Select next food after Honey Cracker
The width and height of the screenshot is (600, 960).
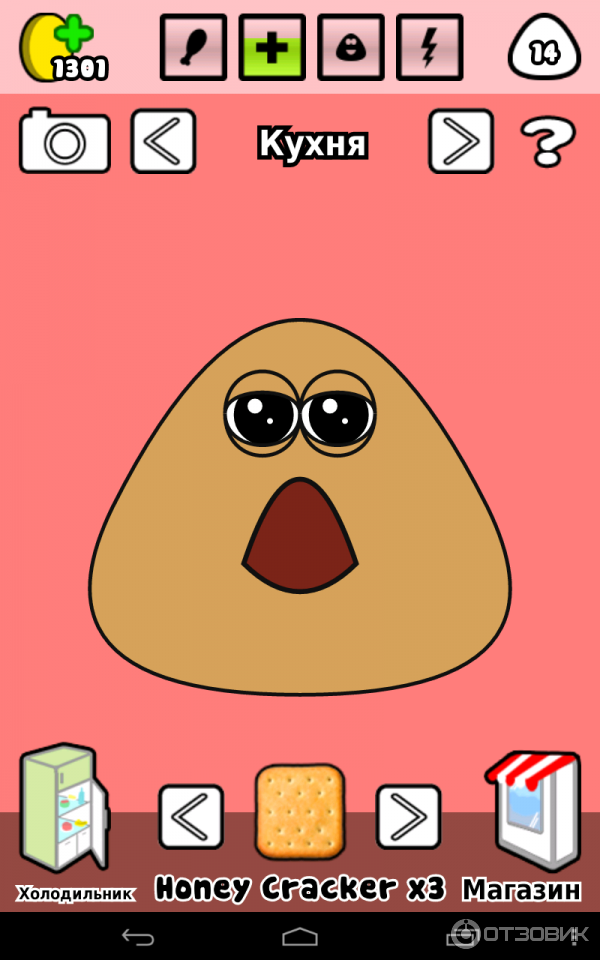(408, 817)
